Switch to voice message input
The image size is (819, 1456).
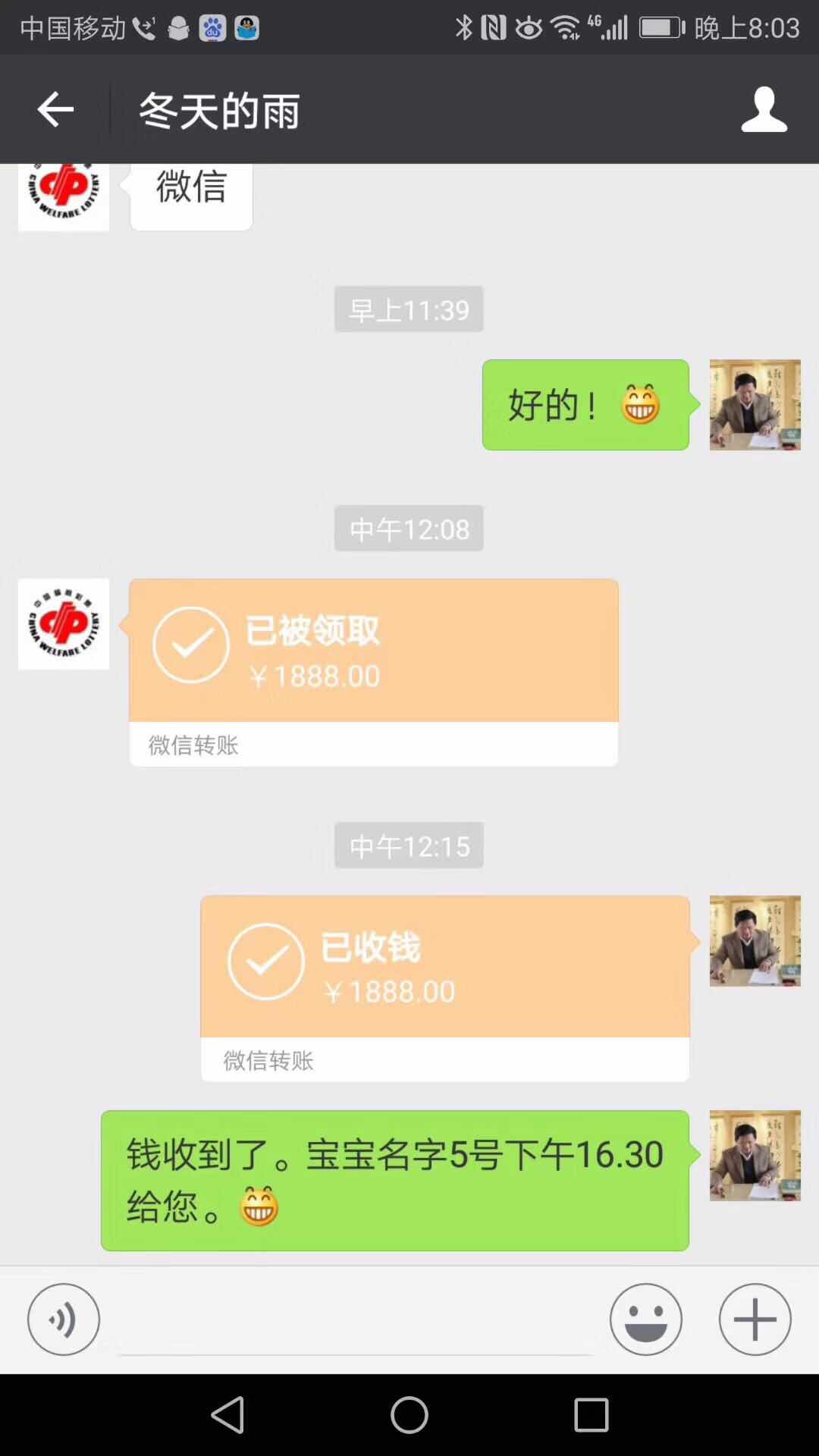click(64, 1319)
